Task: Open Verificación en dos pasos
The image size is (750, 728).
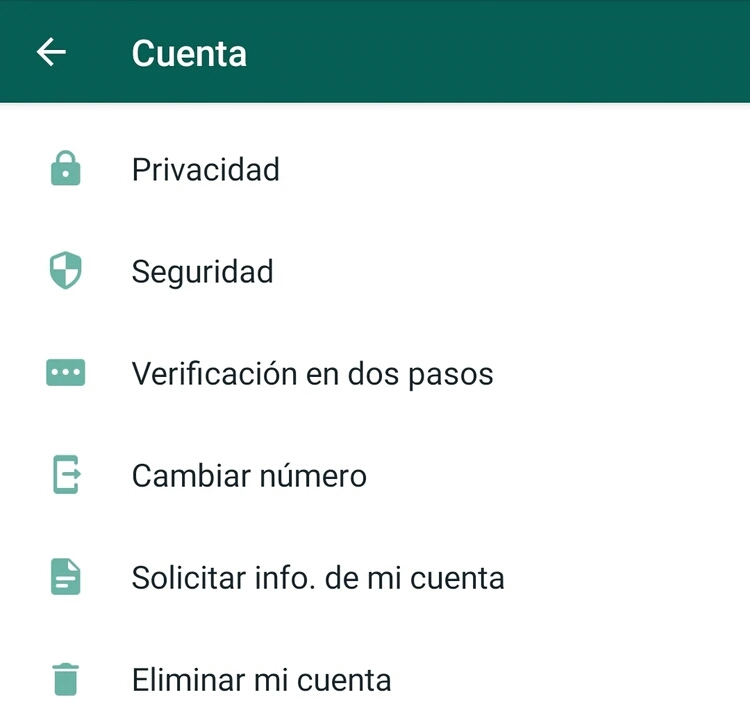Action: pyautogui.click(x=312, y=374)
